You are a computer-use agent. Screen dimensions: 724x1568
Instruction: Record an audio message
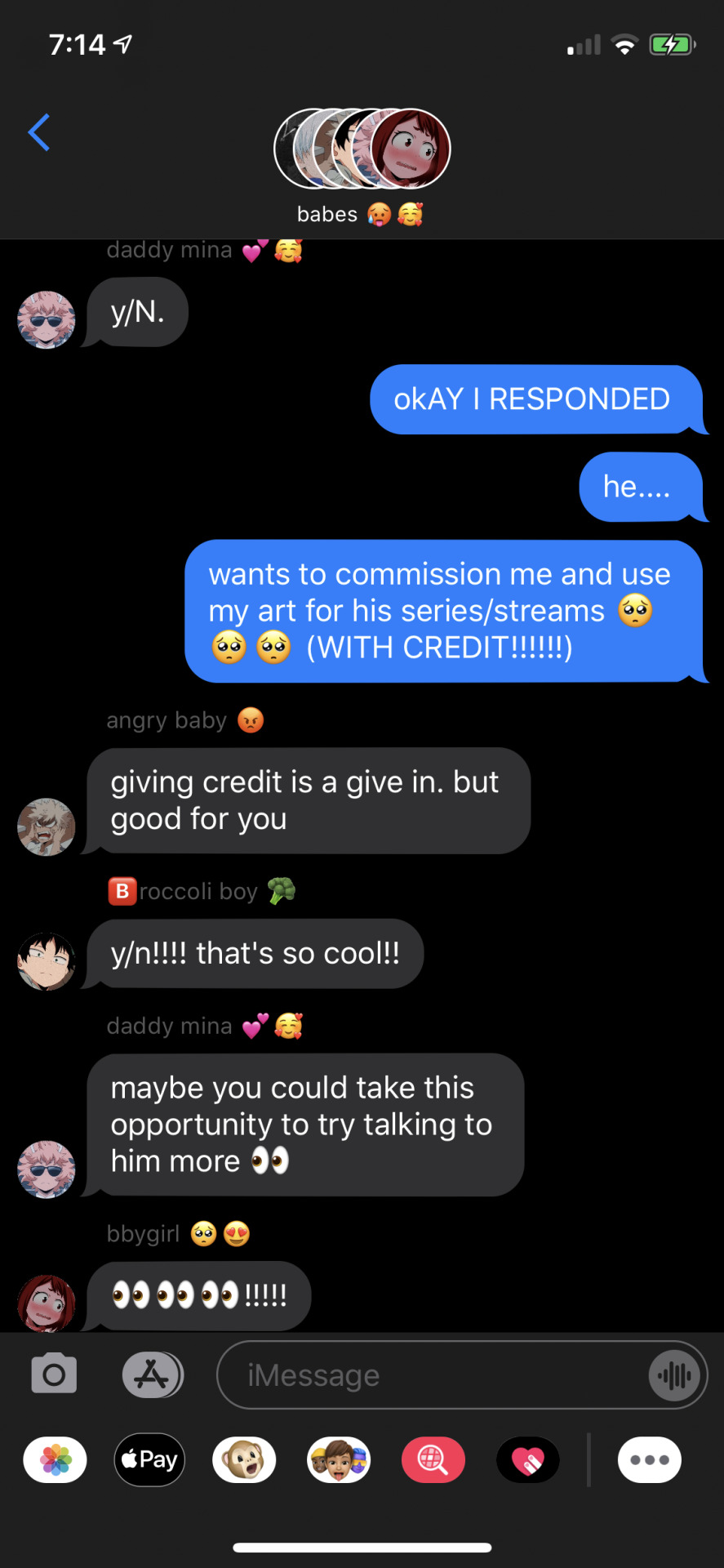674,1375
